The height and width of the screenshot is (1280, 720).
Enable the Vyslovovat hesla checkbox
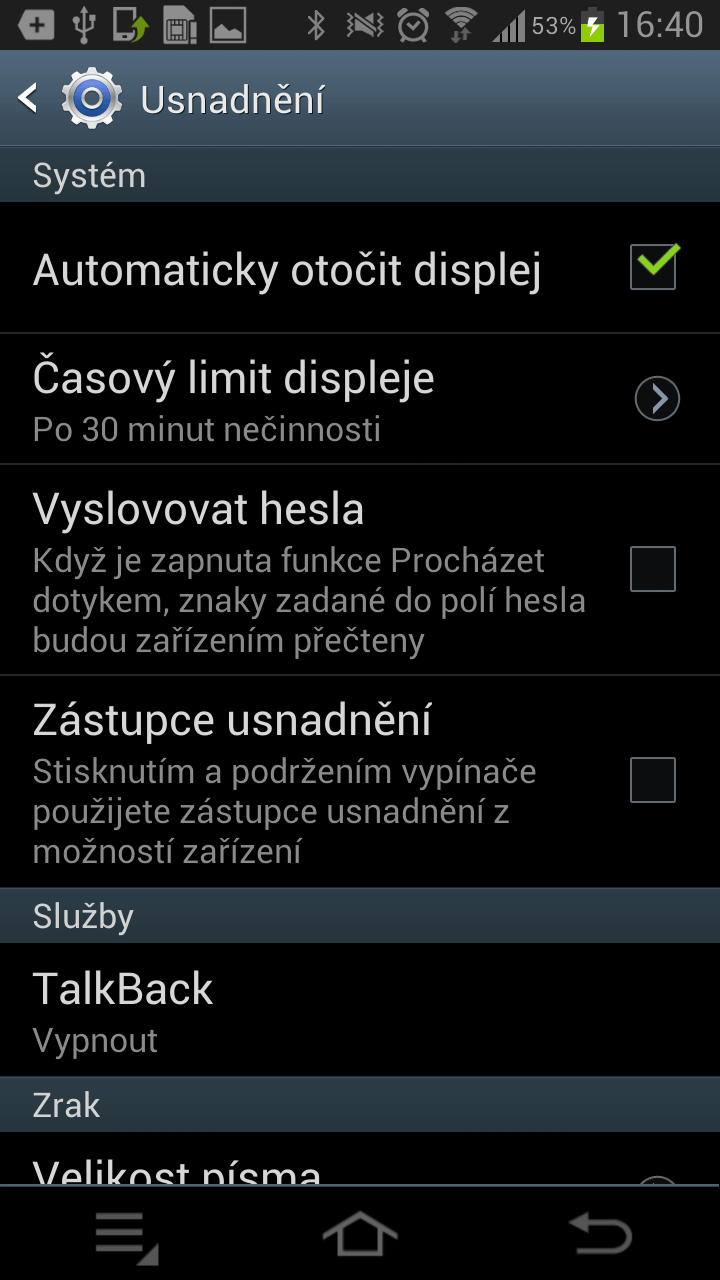pos(653,569)
